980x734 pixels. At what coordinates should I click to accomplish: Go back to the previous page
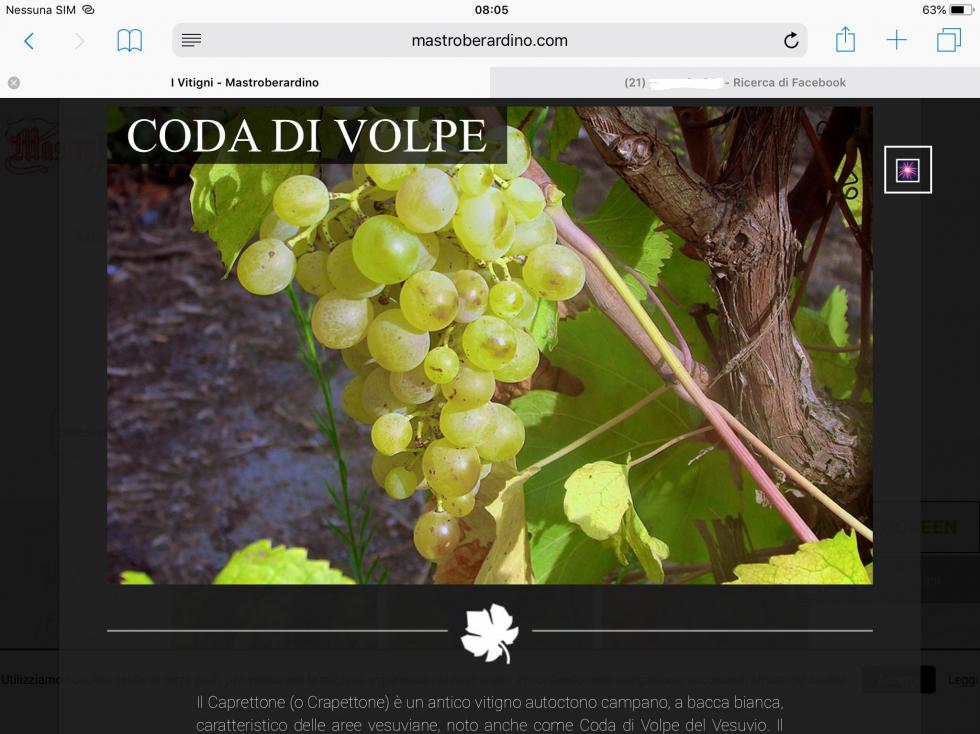(x=29, y=41)
